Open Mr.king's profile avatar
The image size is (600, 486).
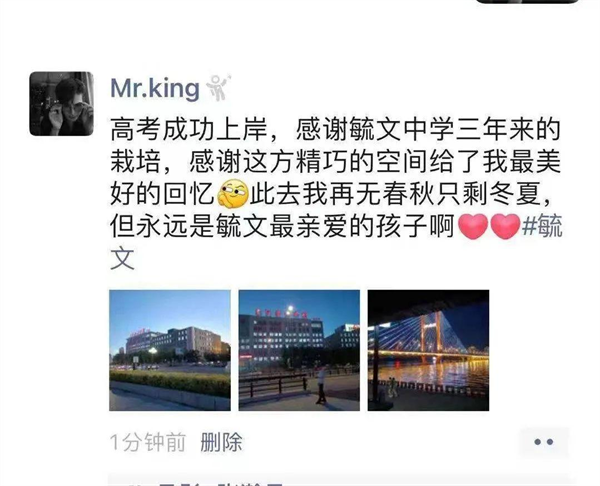(61, 104)
